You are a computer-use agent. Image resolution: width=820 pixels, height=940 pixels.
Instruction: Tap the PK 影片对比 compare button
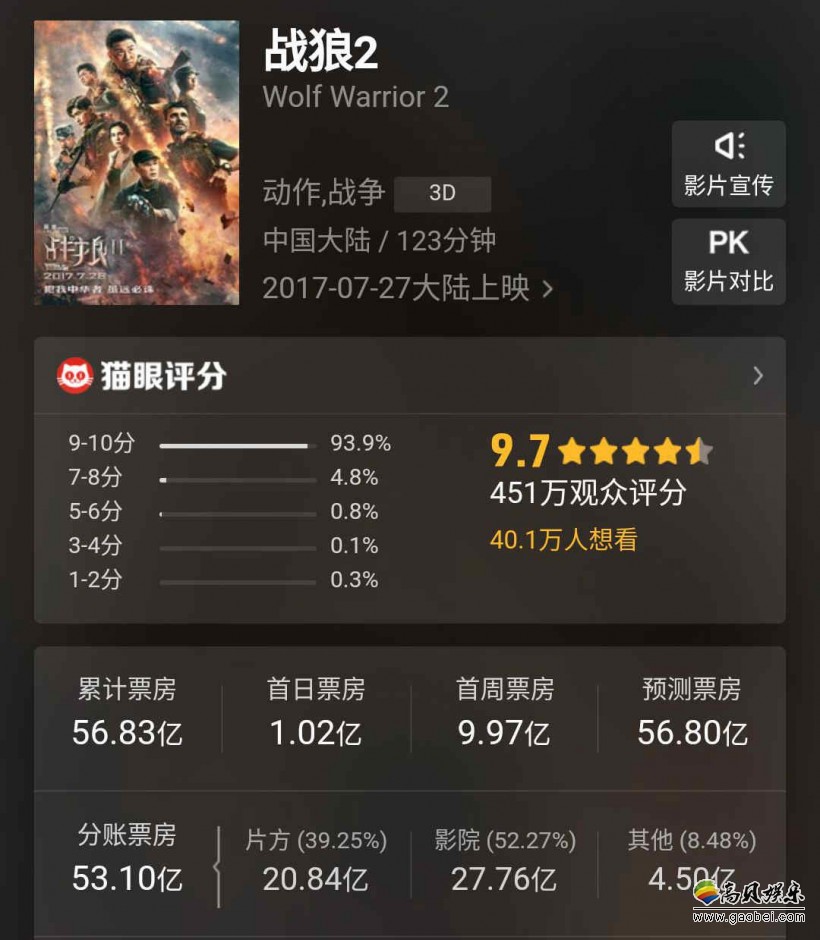[x=728, y=260]
